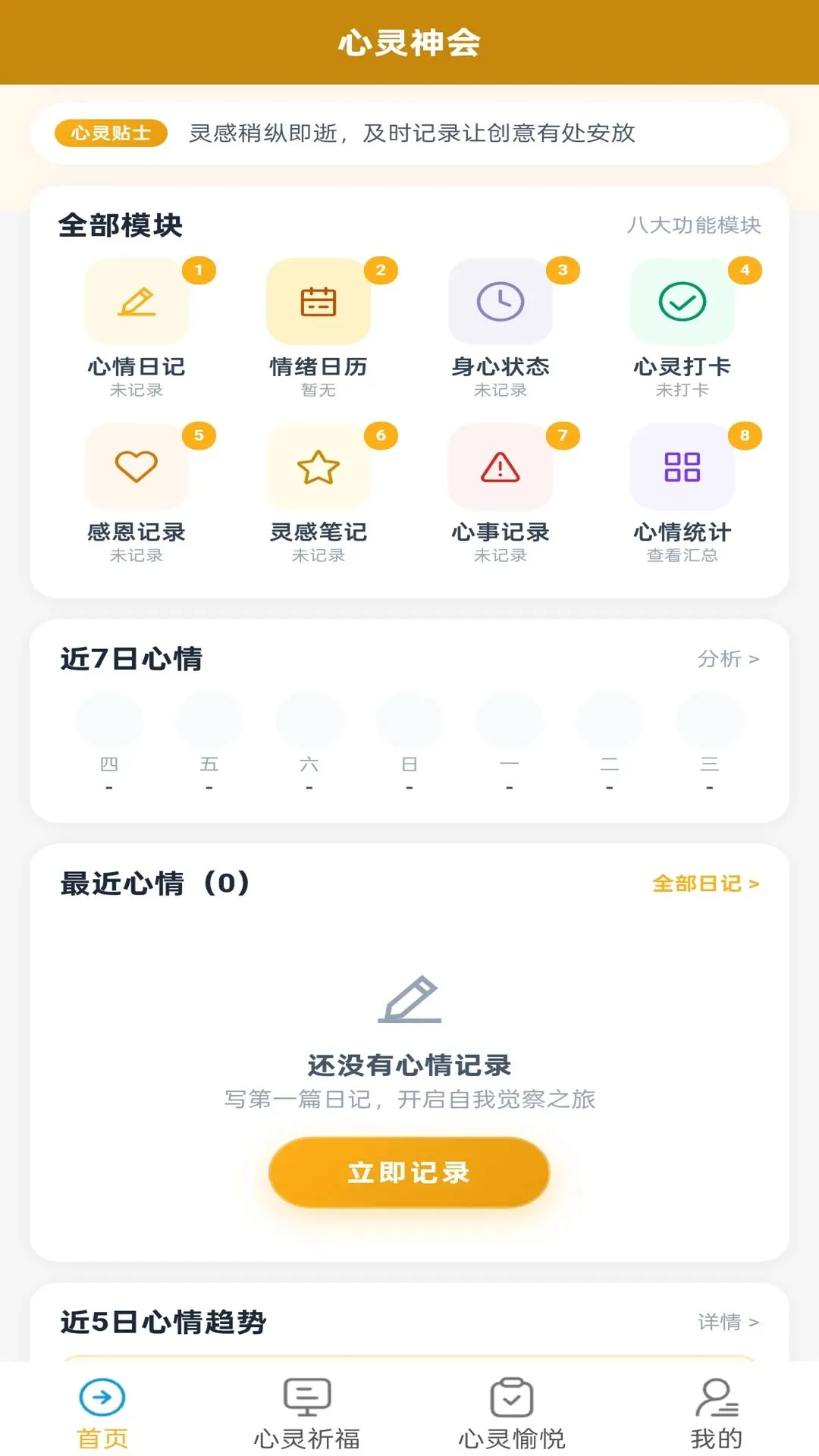Open the 心情日记 module
This screenshot has height=1456, width=819.
click(136, 328)
